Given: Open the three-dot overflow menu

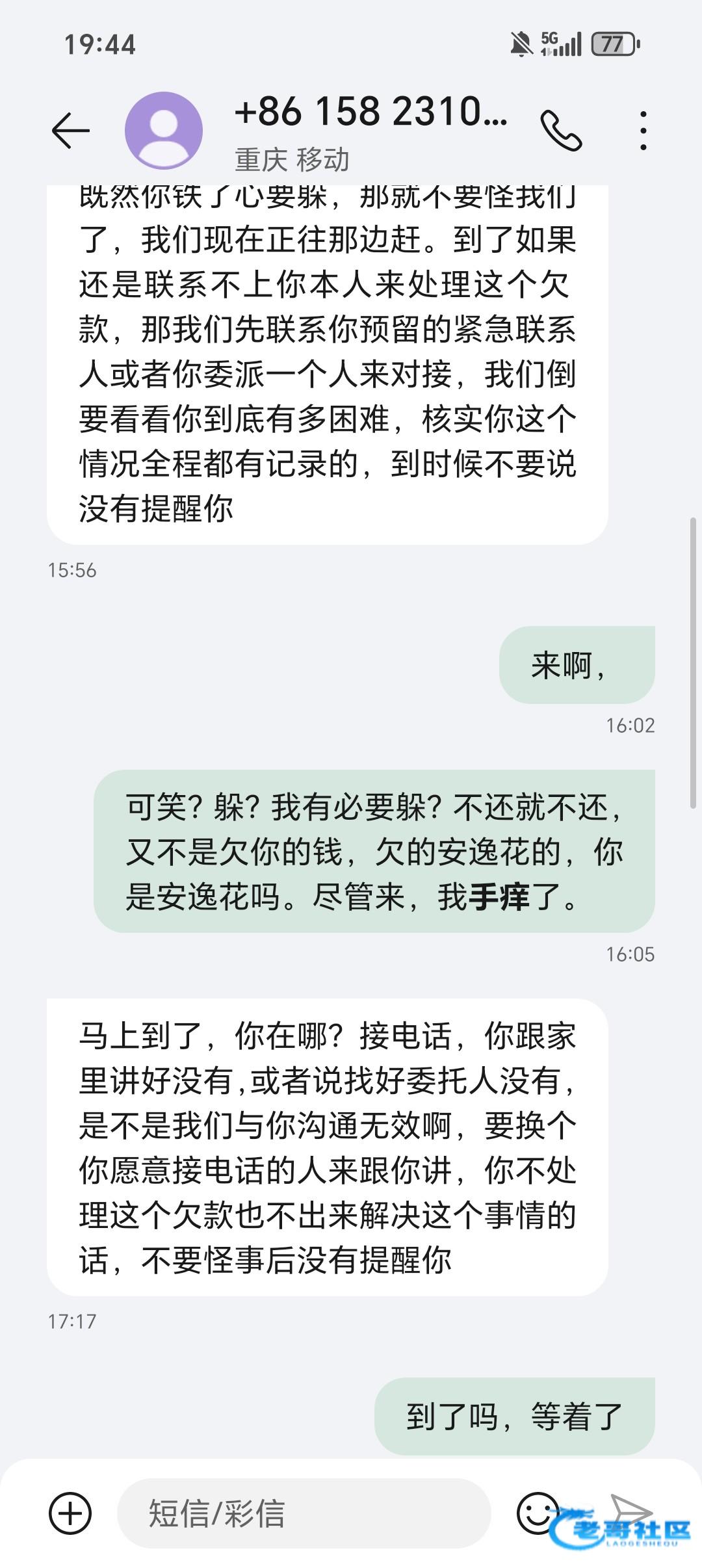Looking at the screenshot, I should click(x=643, y=131).
